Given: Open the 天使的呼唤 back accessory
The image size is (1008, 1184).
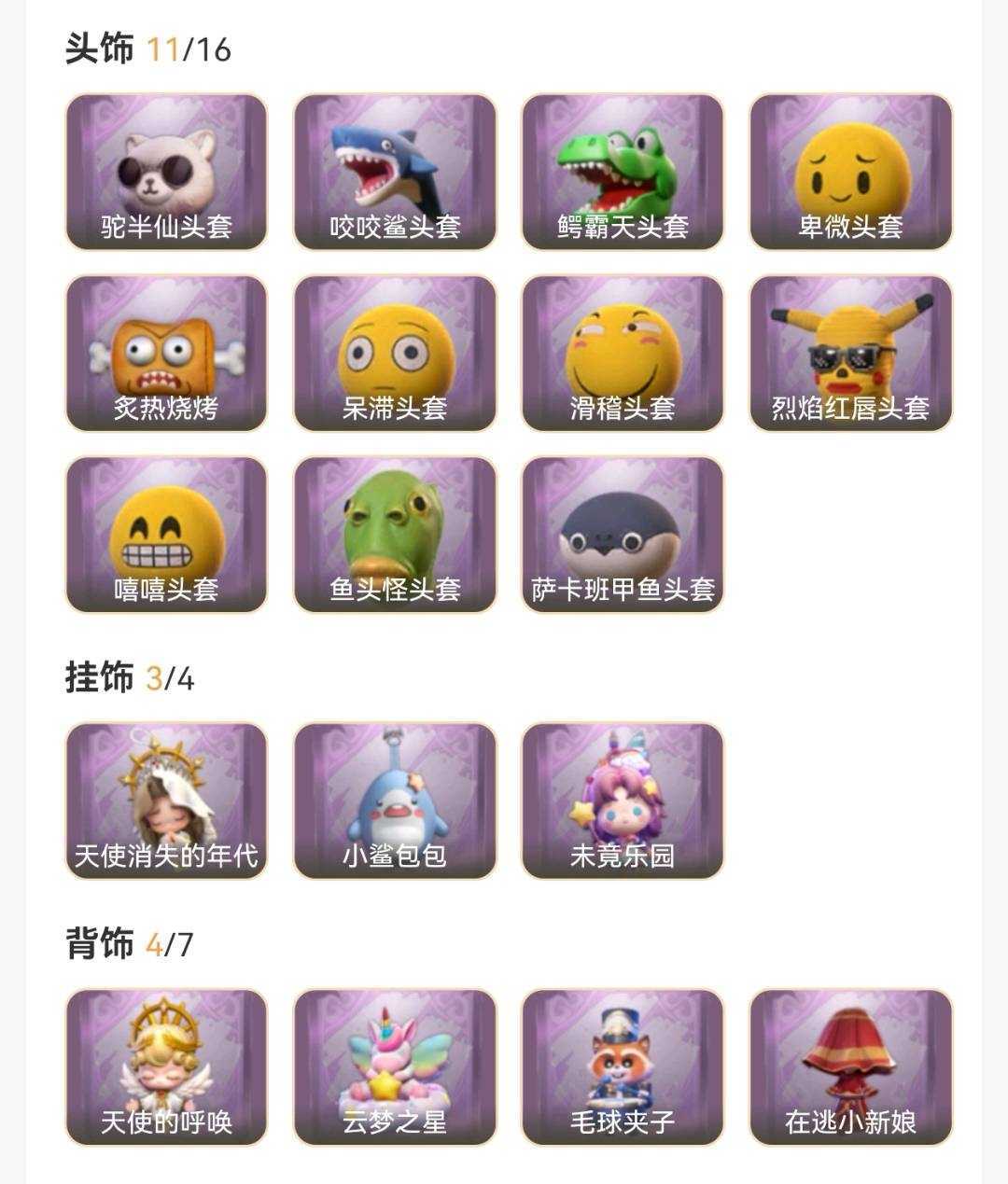Looking at the screenshot, I should [x=166, y=1067].
